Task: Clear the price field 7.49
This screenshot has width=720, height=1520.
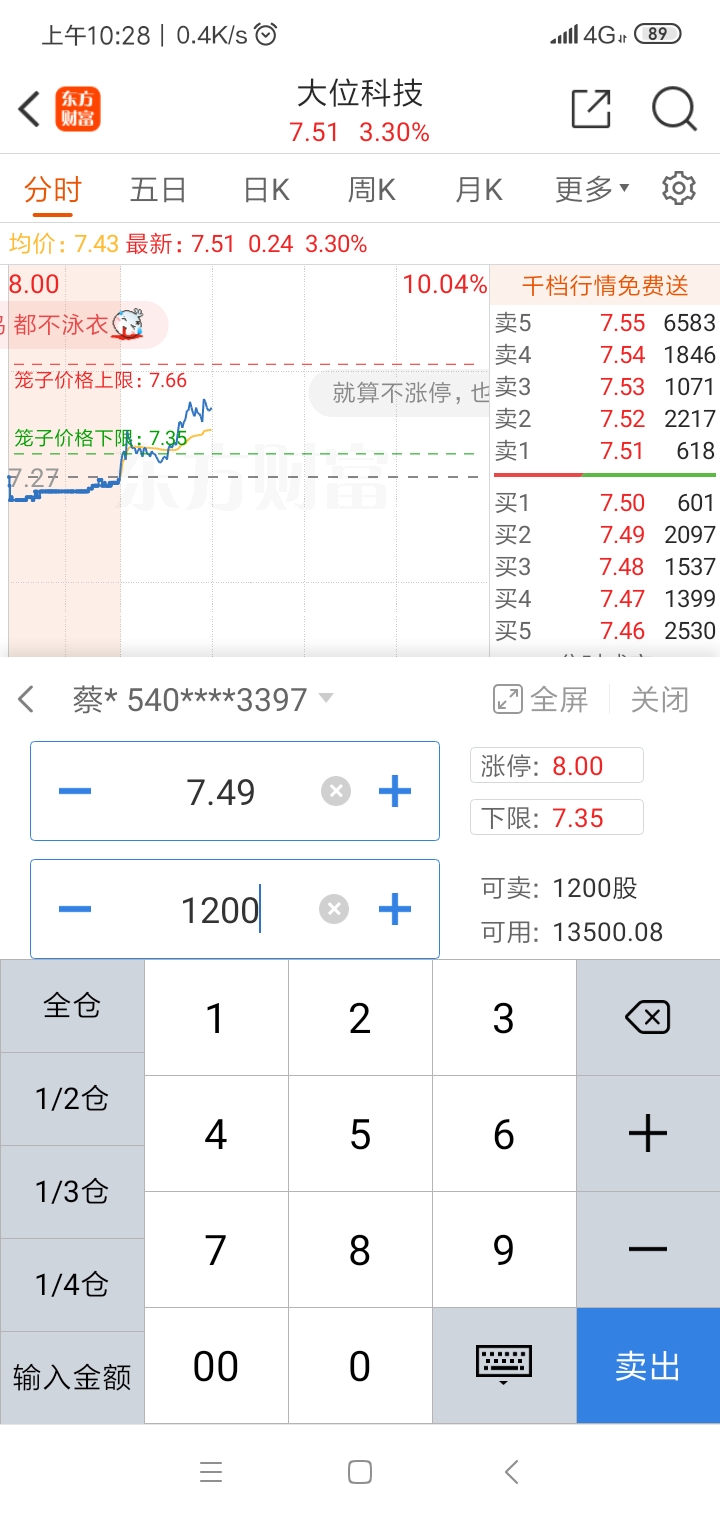Action: tap(336, 792)
